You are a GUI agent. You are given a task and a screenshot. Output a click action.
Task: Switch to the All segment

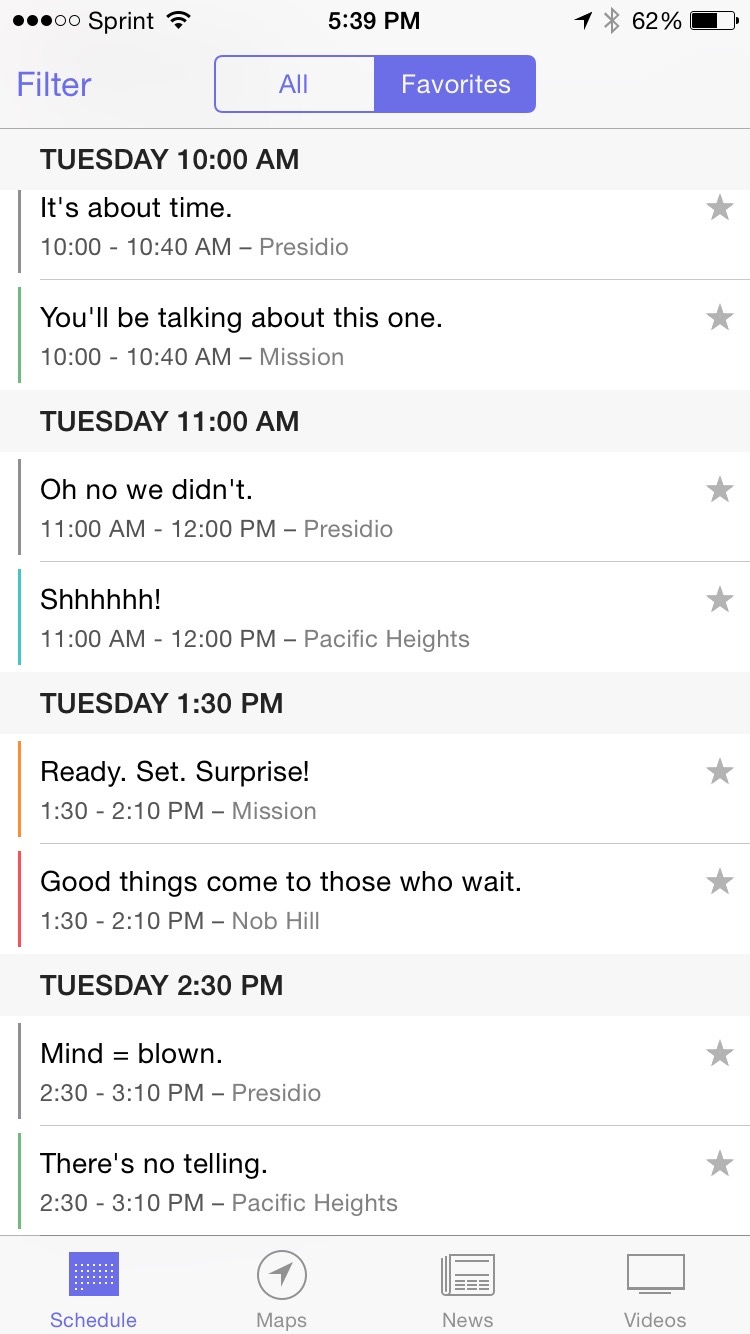pyautogui.click(x=294, y=84)
